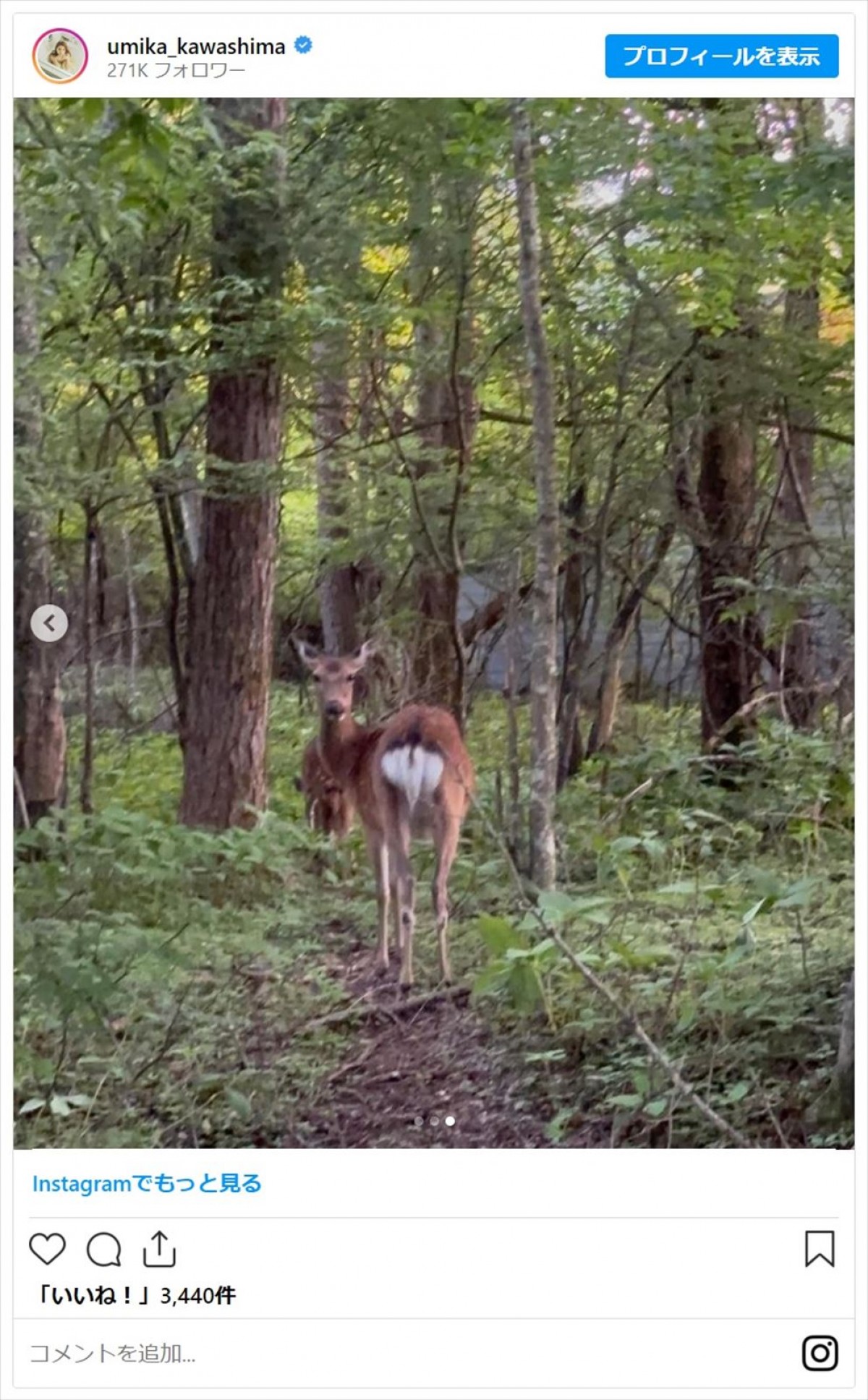This screenshot has width=868, height=1400.
Task: Open the comment bubble icon
Action: [103, 1249]
